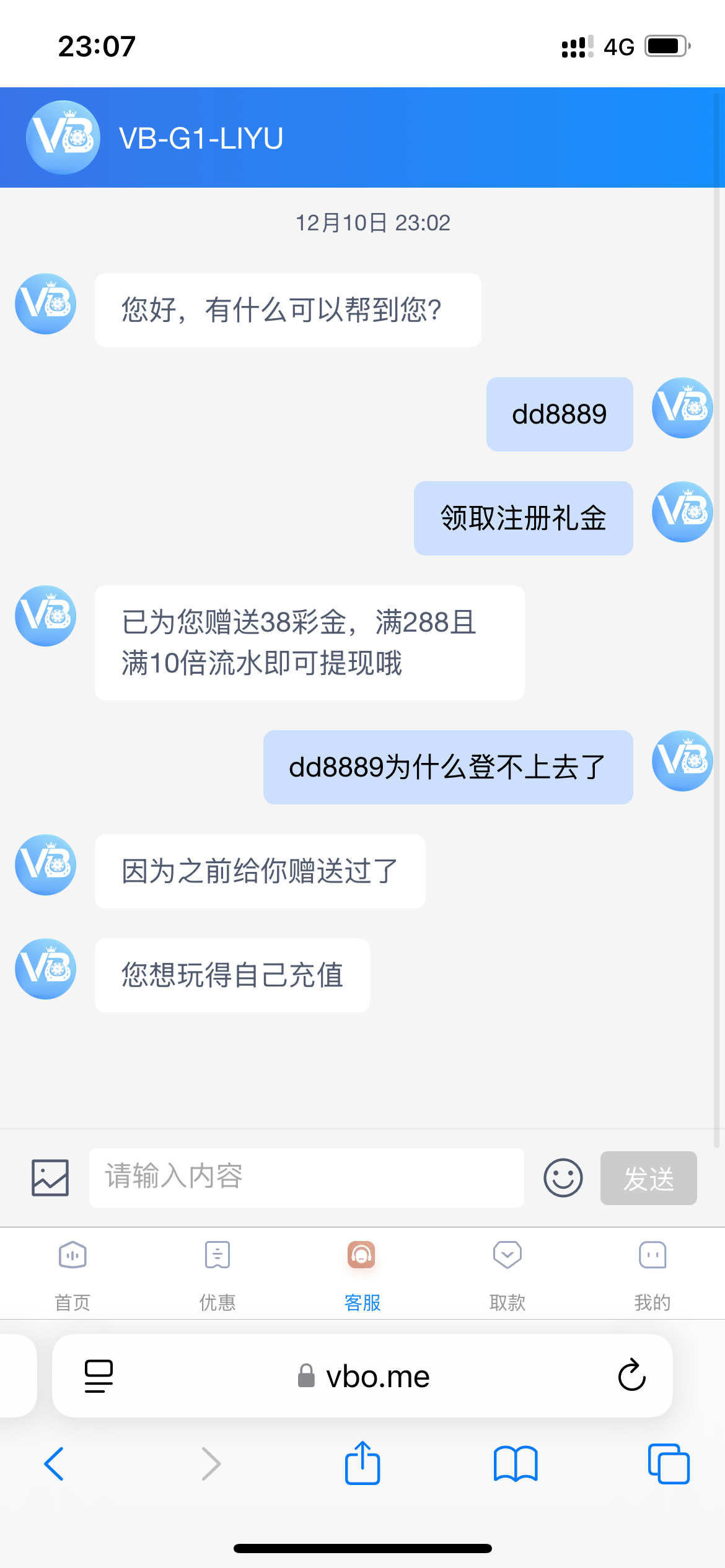Attach an image to the chat
Screen dimensions: 725x1568
[x=50, y=1177]
